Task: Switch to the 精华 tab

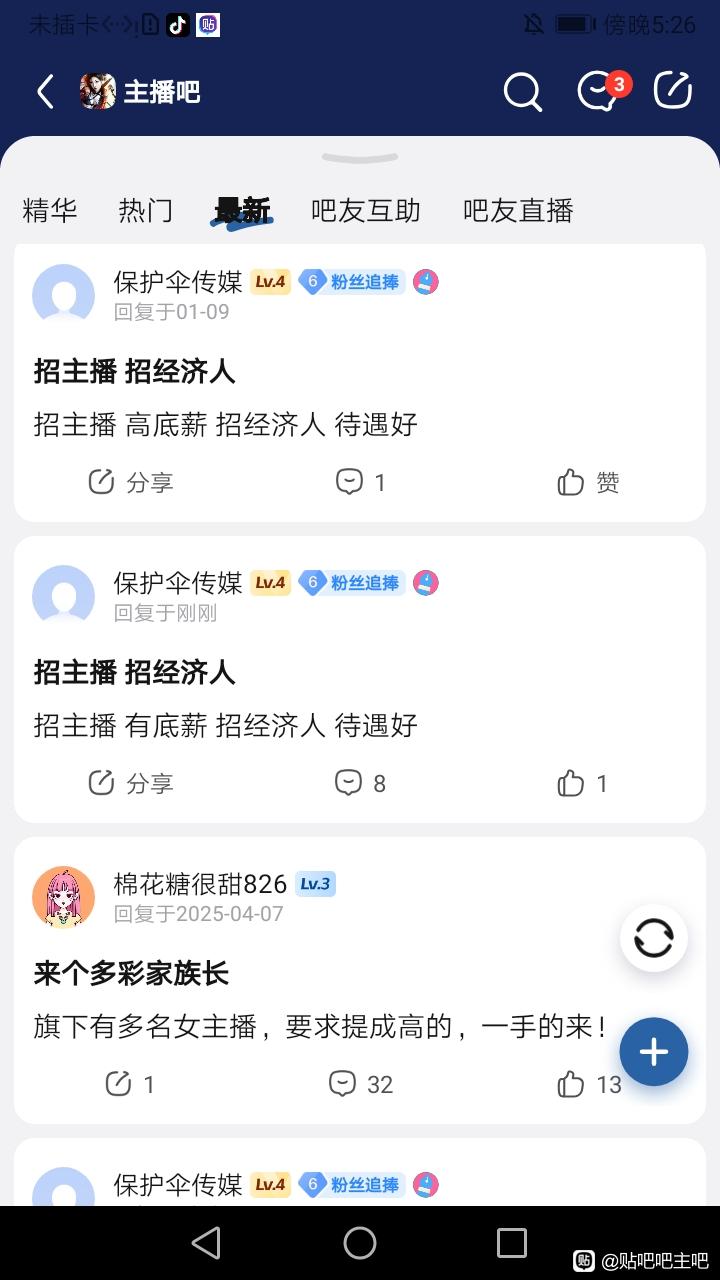Action: (x=50, y=210)
